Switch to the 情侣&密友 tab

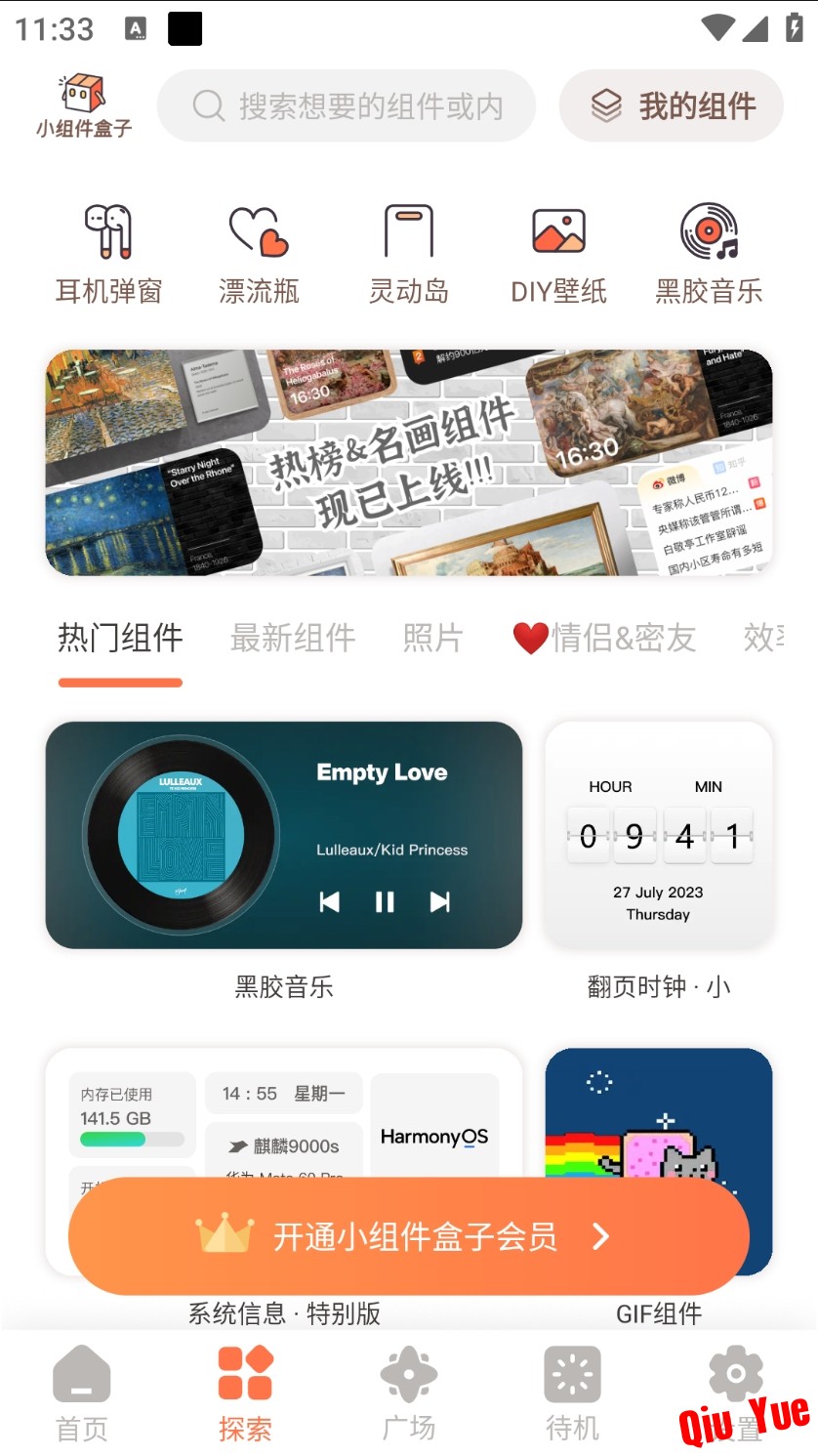tap(605, 638)
